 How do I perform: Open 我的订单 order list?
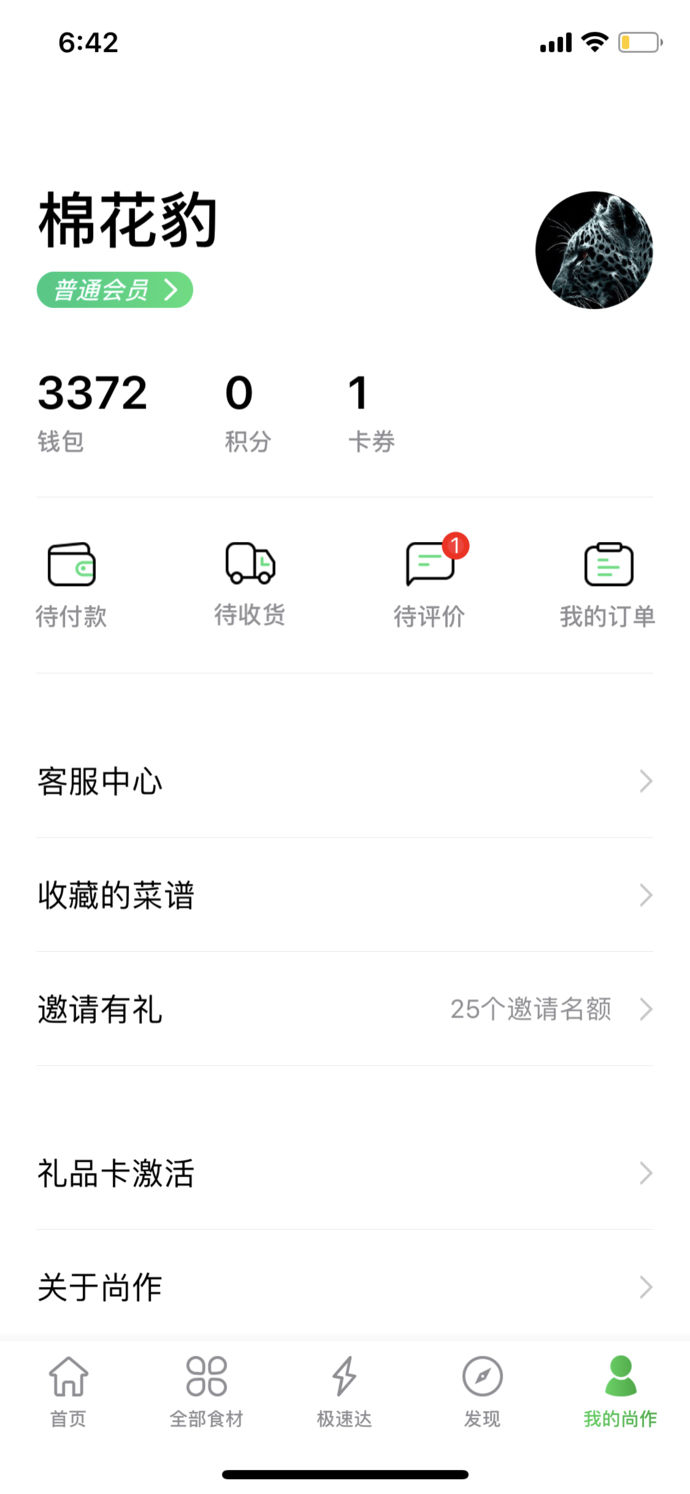(608, 585)
